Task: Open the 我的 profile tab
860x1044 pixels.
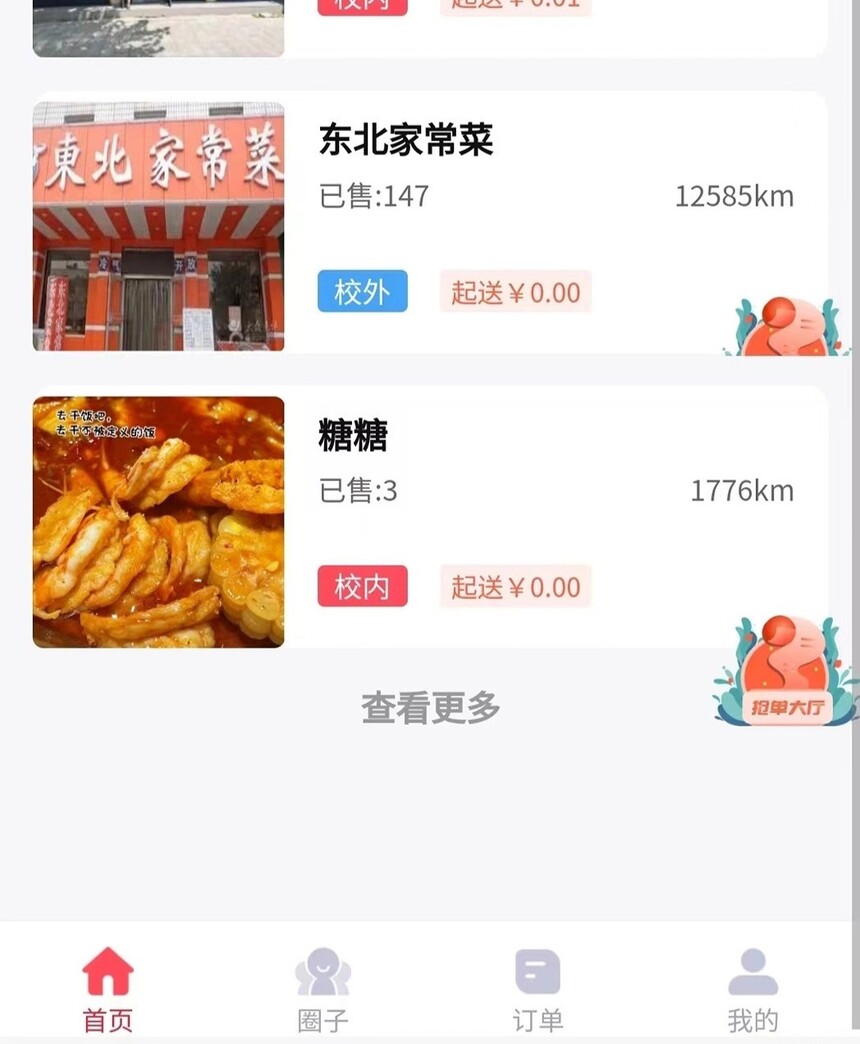Action: 752,990
